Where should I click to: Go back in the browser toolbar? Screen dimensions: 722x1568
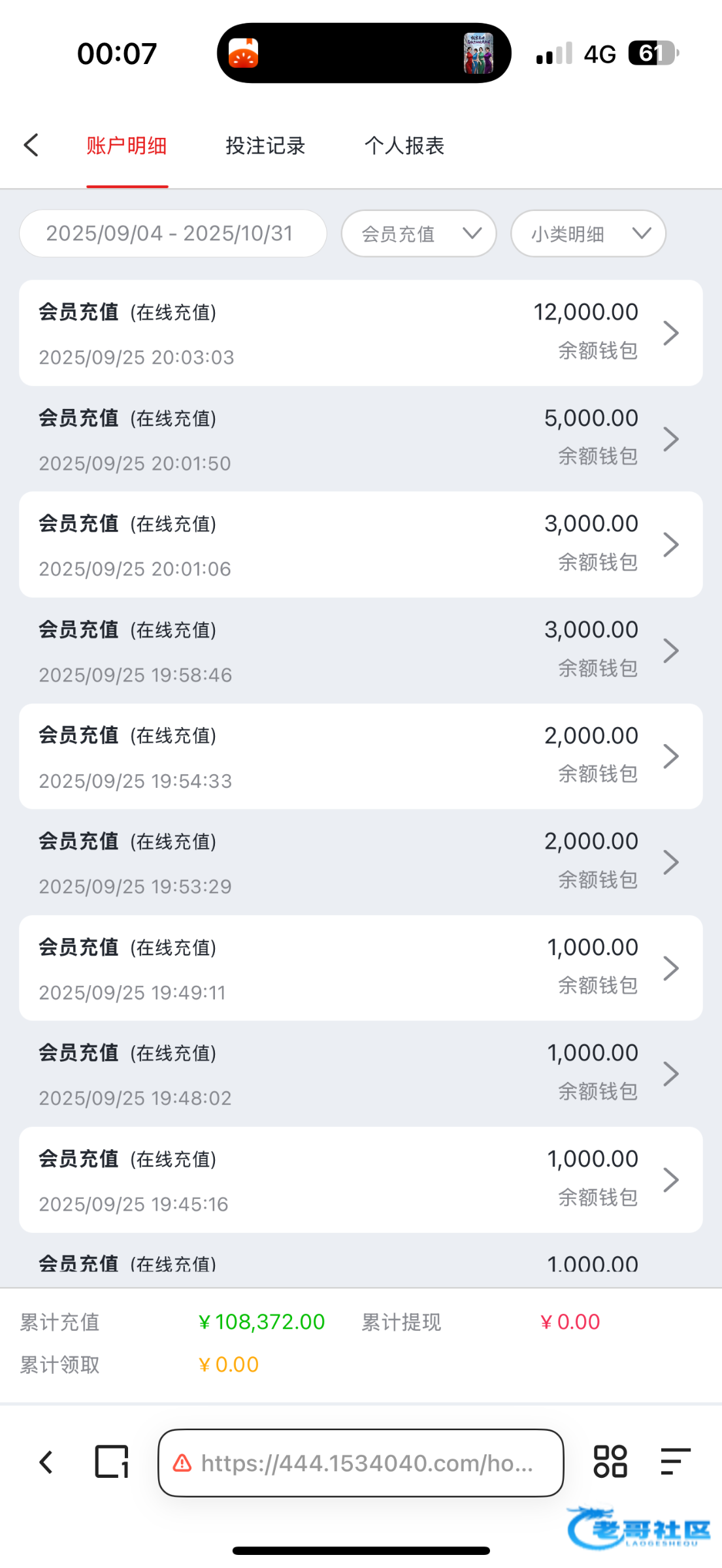(46, 1462)
